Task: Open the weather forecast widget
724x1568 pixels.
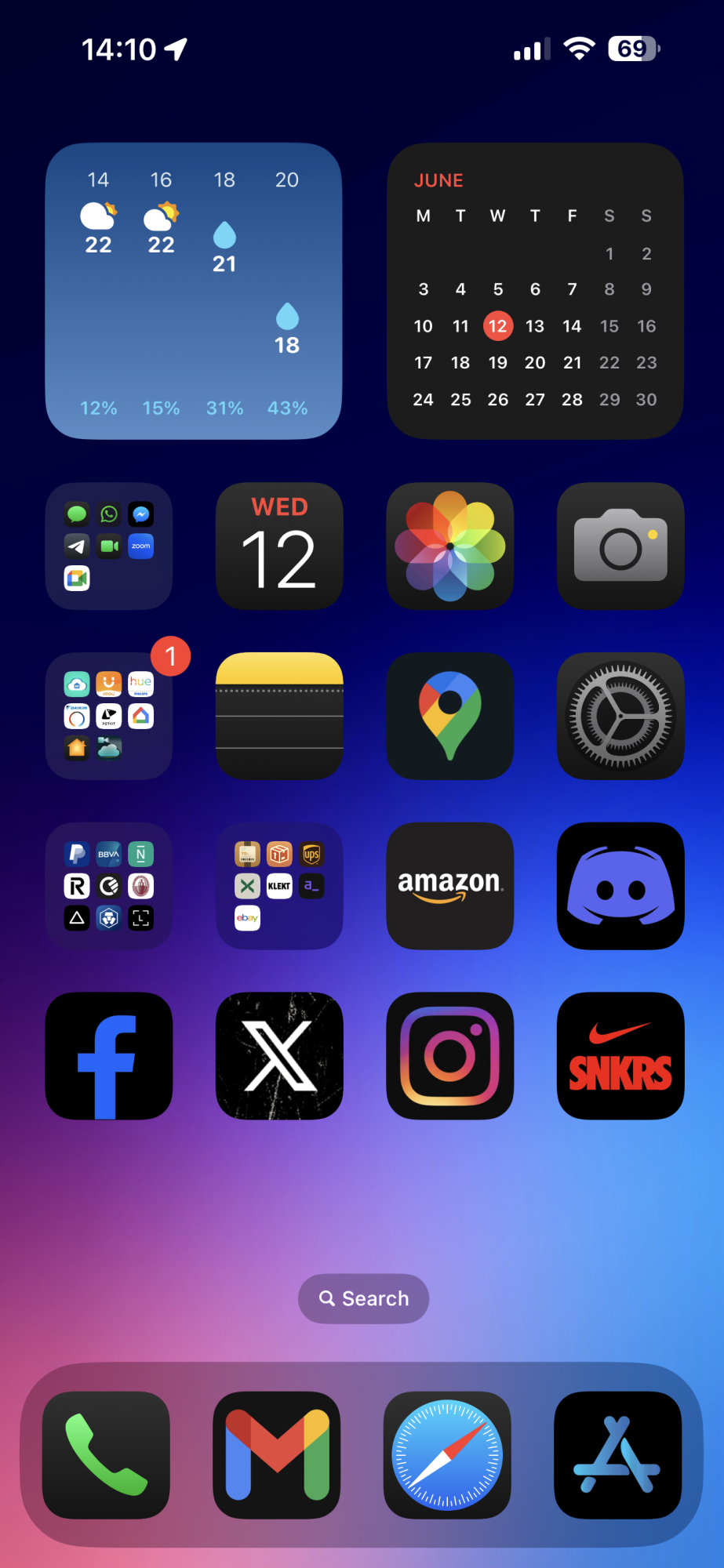Action: 193,291
